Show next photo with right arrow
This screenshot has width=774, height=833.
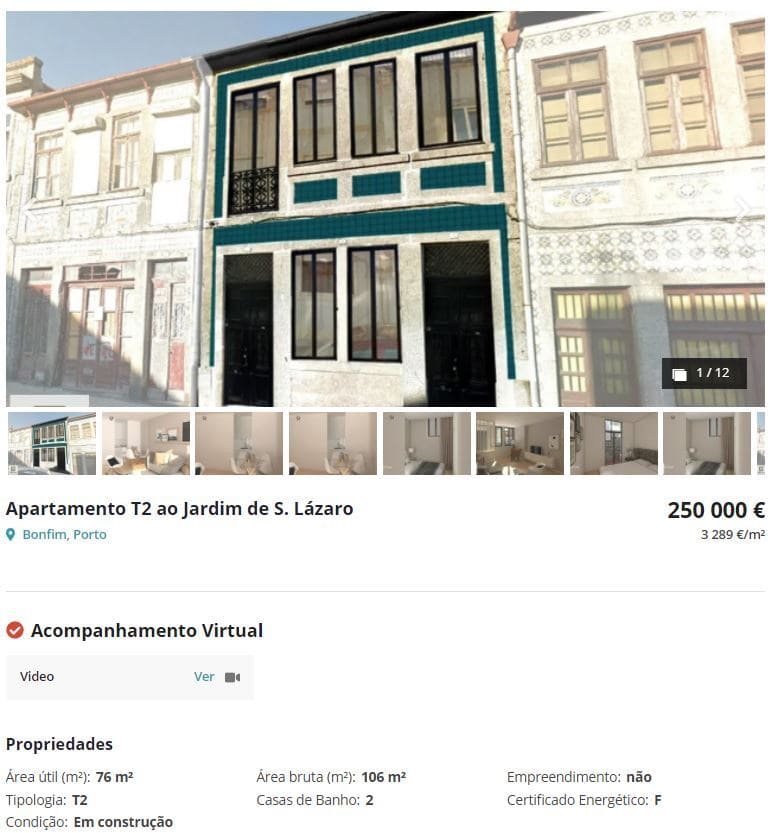(x=743, y=210)
